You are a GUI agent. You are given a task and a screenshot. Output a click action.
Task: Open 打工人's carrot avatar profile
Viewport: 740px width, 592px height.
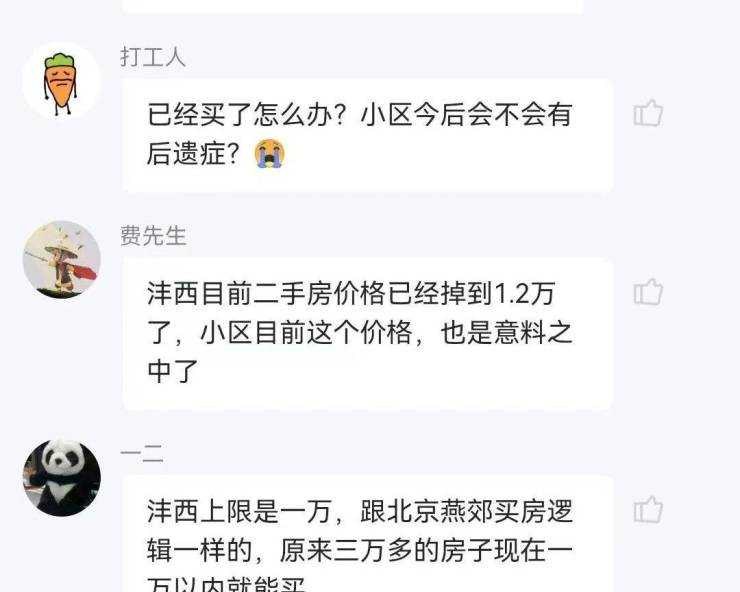[x=61, y=81]
